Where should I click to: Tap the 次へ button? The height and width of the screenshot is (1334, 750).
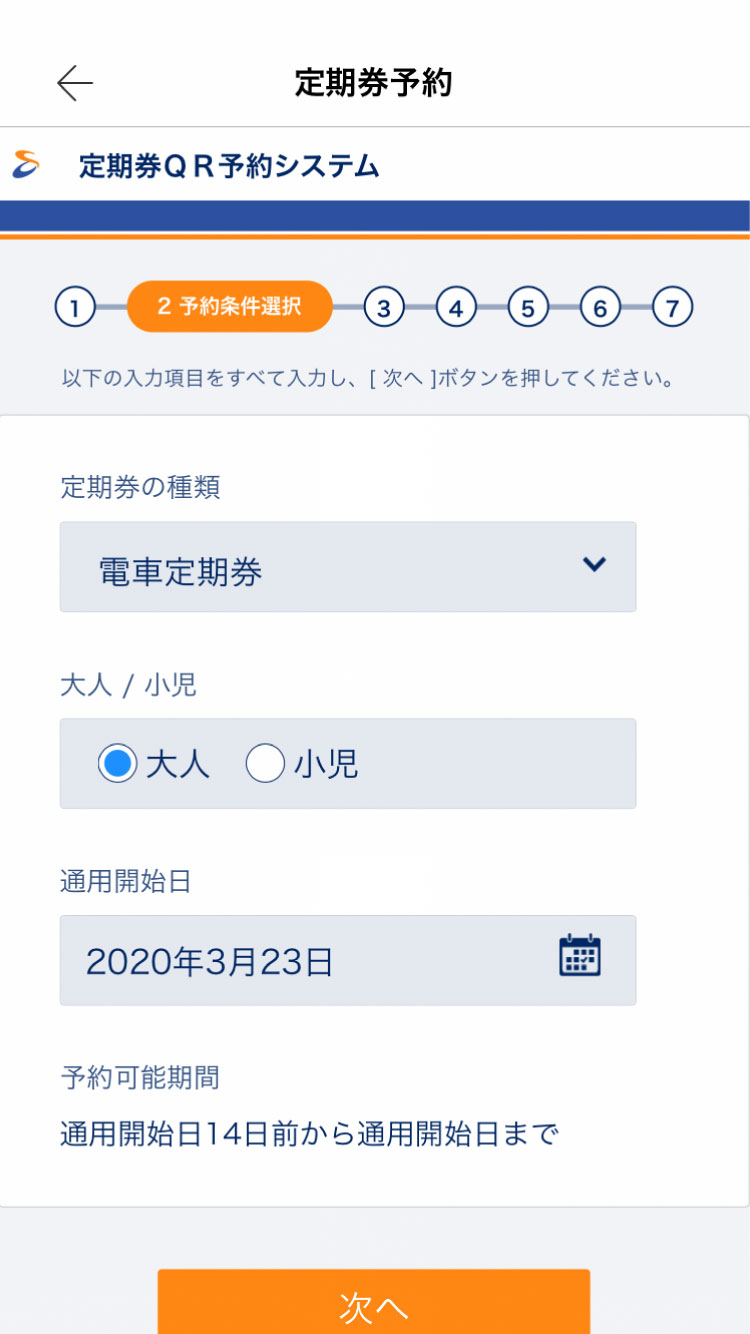[x=374, y=1302]
